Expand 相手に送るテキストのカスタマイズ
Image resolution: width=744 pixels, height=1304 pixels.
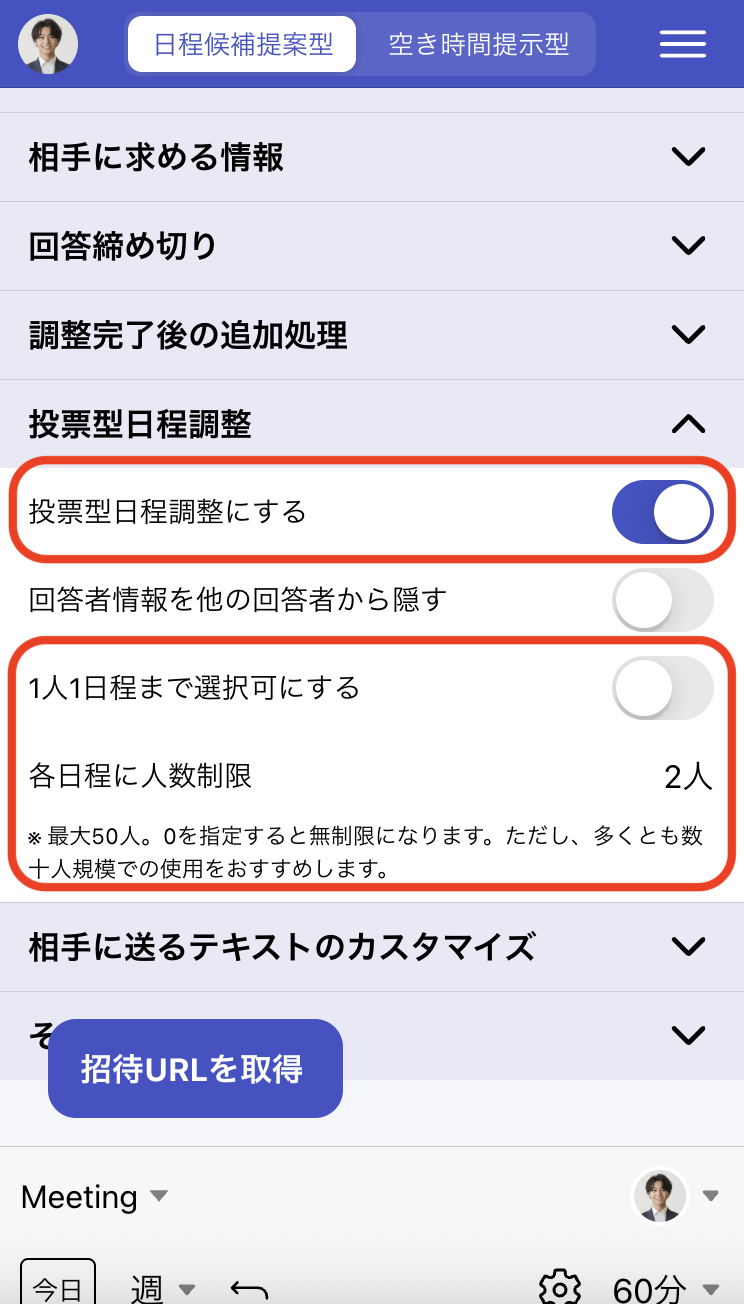point(687,946)
